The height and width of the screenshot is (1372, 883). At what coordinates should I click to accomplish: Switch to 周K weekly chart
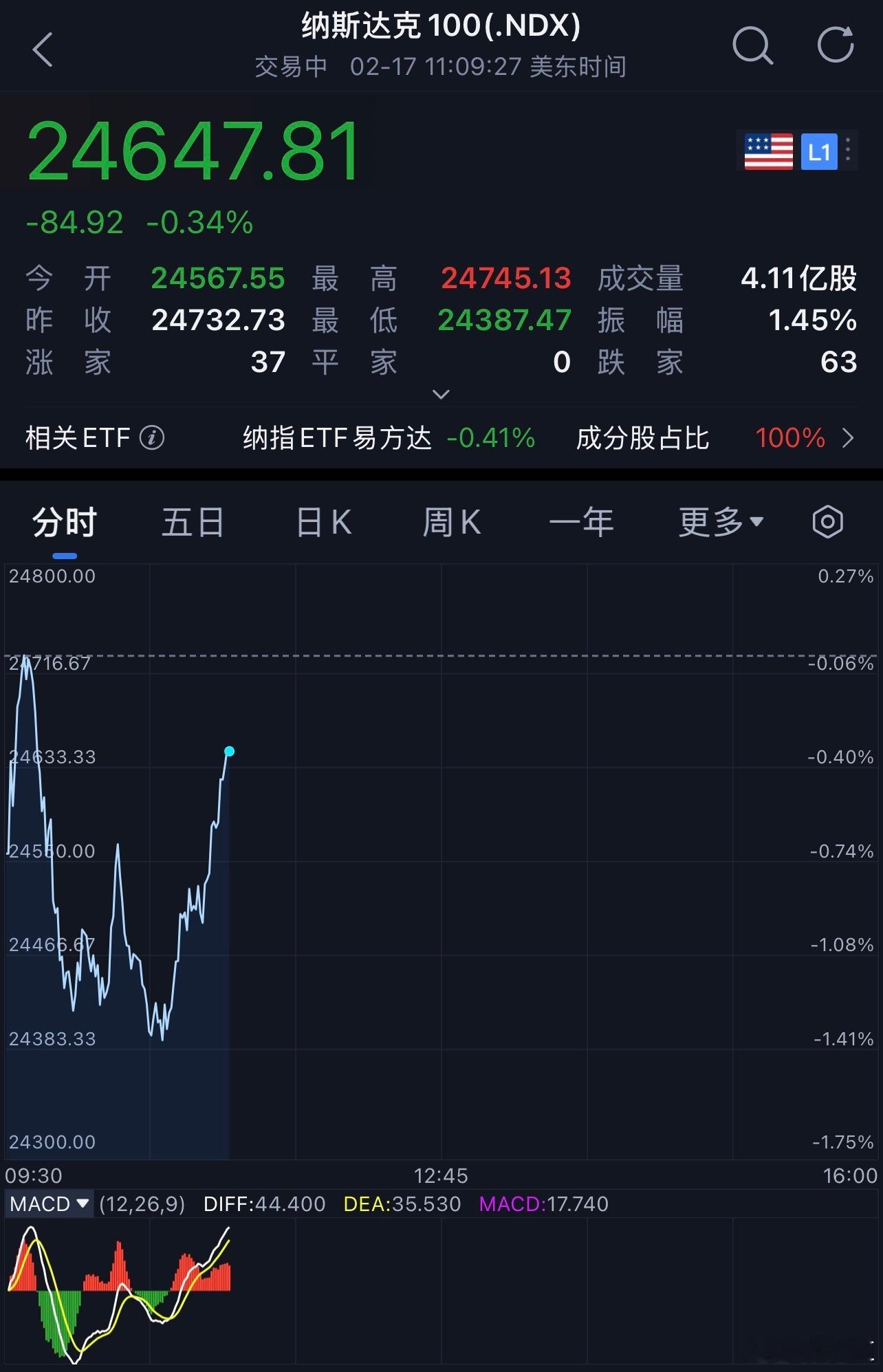click(x=453, y=522)
